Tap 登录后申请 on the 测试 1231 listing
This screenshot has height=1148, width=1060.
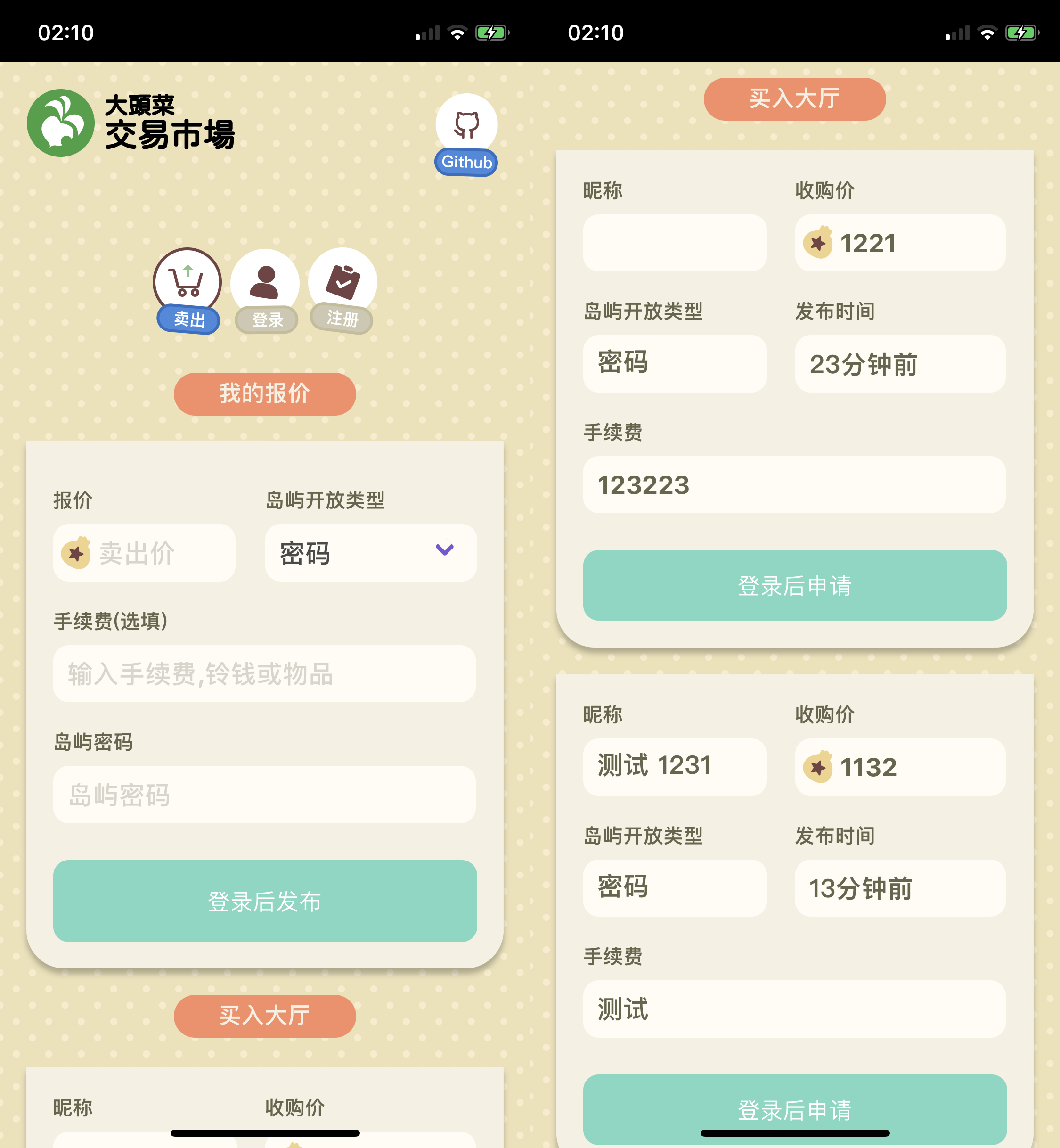pyautogui.click(x=794, y=1108)
